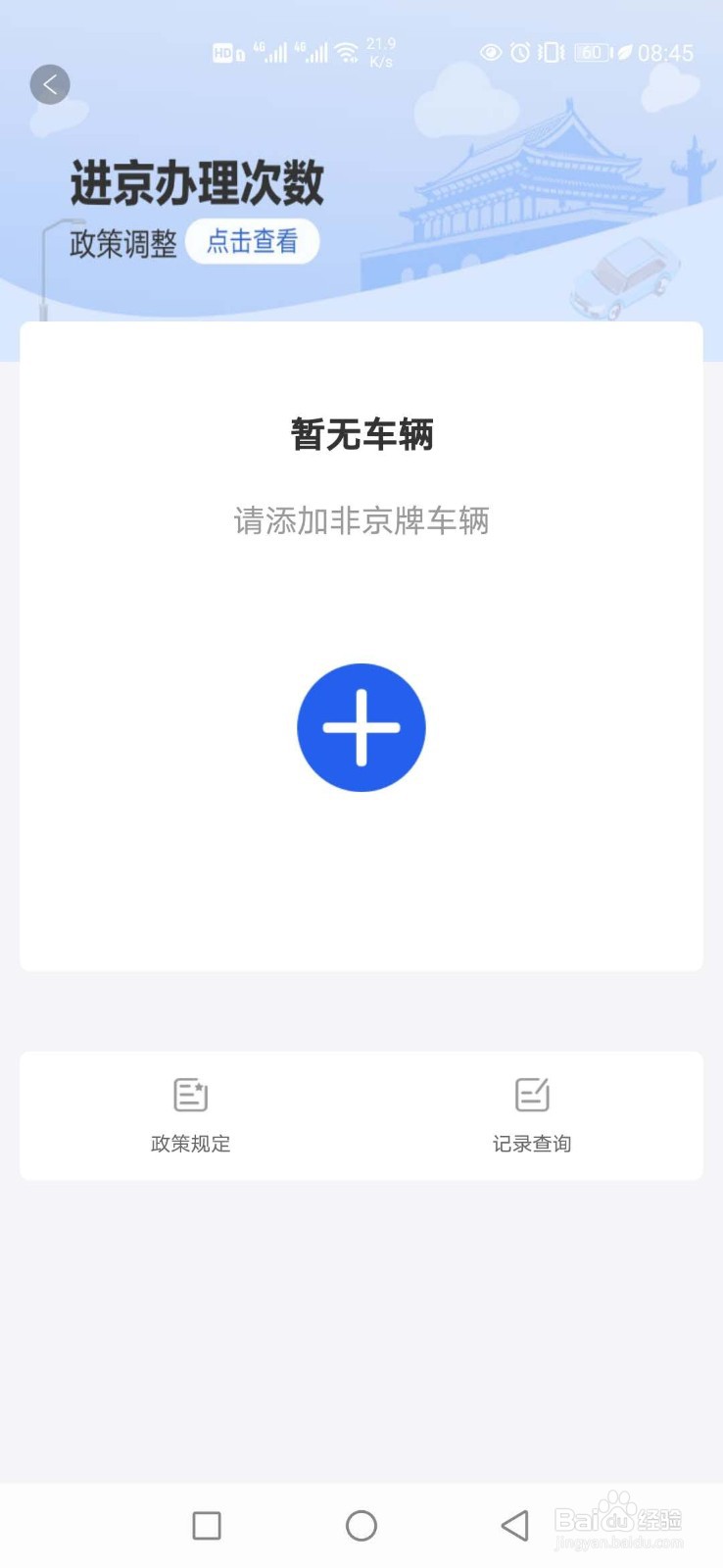Tap the battery level indicator
723x1568 pixels.
[589, 52]
